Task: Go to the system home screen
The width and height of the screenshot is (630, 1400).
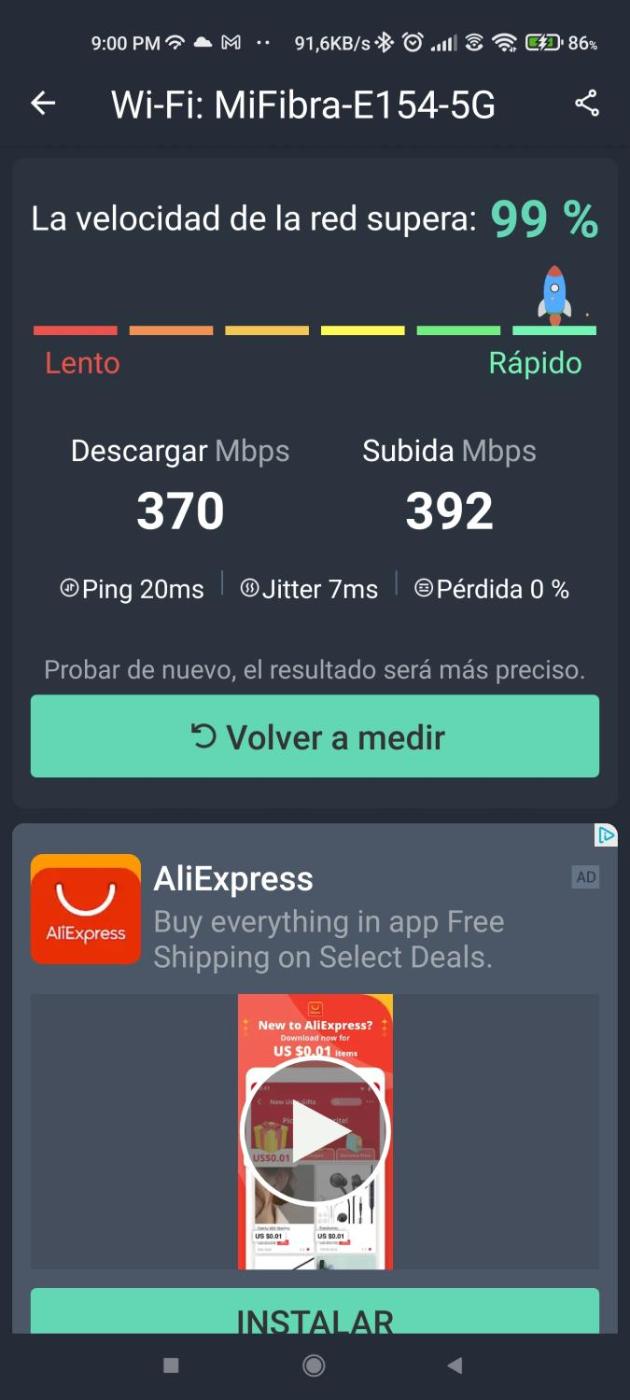Action: [314, 1365]
